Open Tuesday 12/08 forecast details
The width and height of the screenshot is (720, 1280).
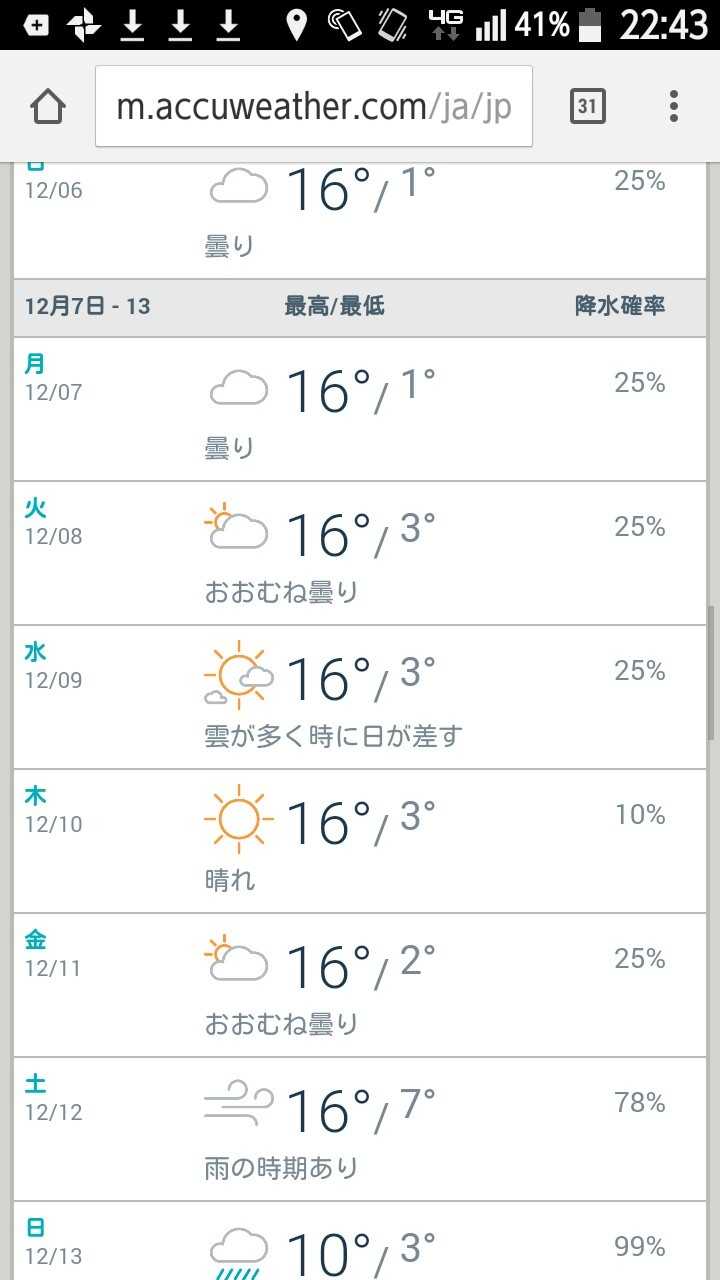click(x=360, y=553)
